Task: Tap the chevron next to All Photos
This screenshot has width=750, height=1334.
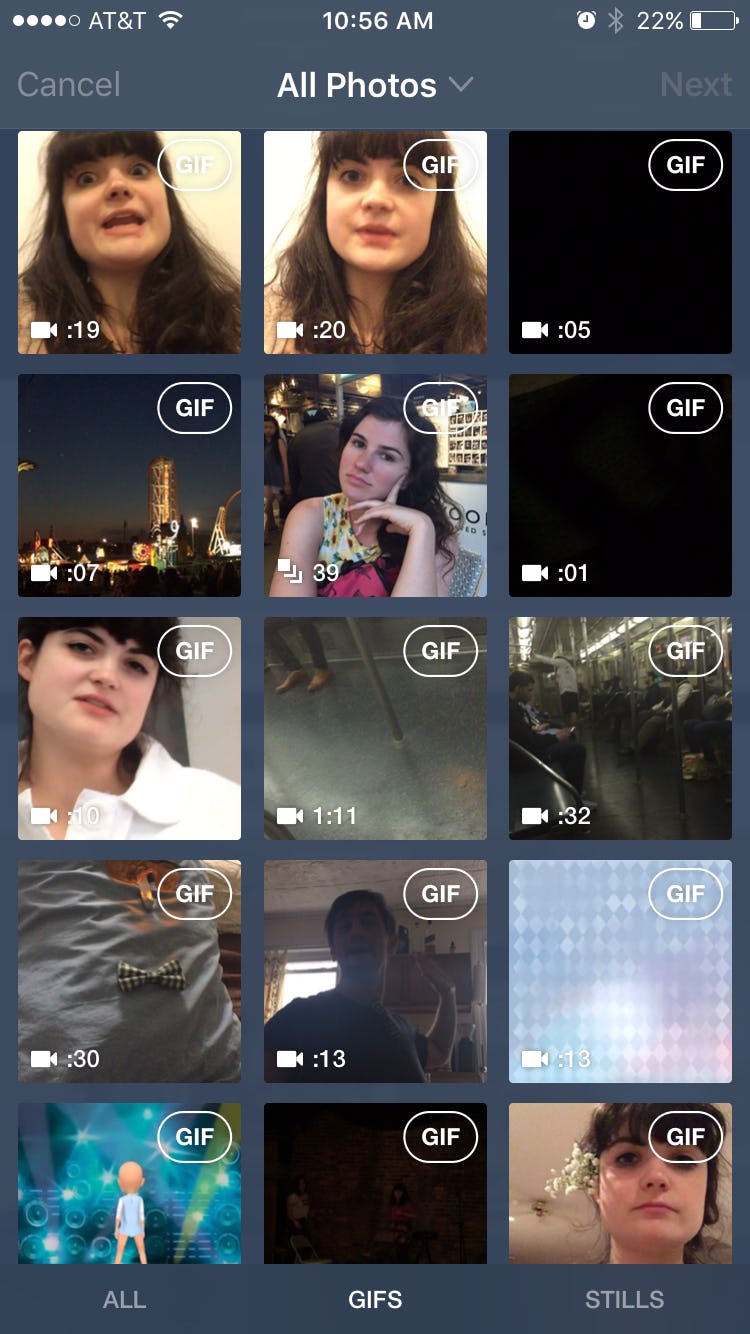Action: click(458, 85)
